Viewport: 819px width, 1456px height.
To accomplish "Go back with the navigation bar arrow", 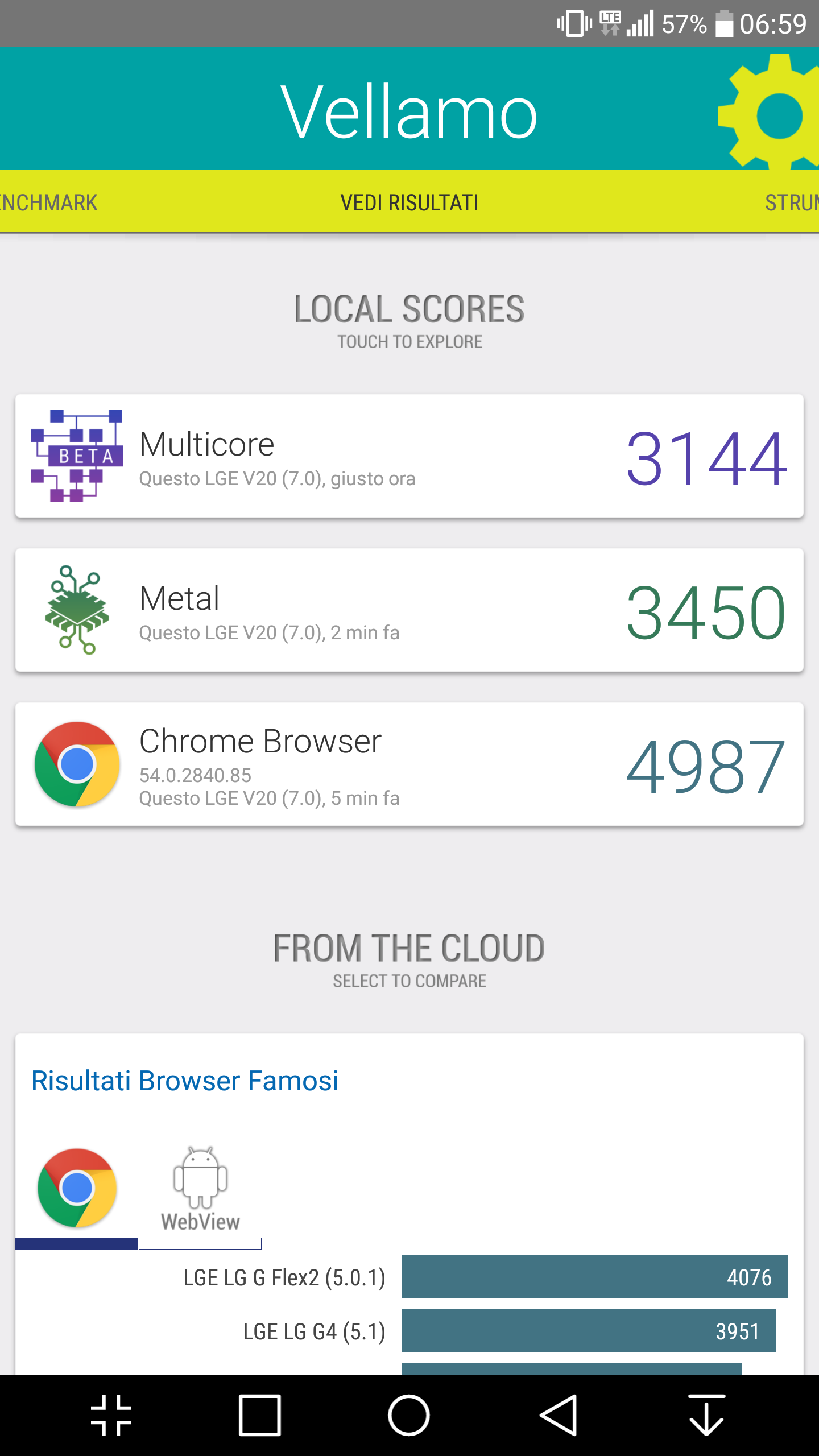I will point(559,1415).
